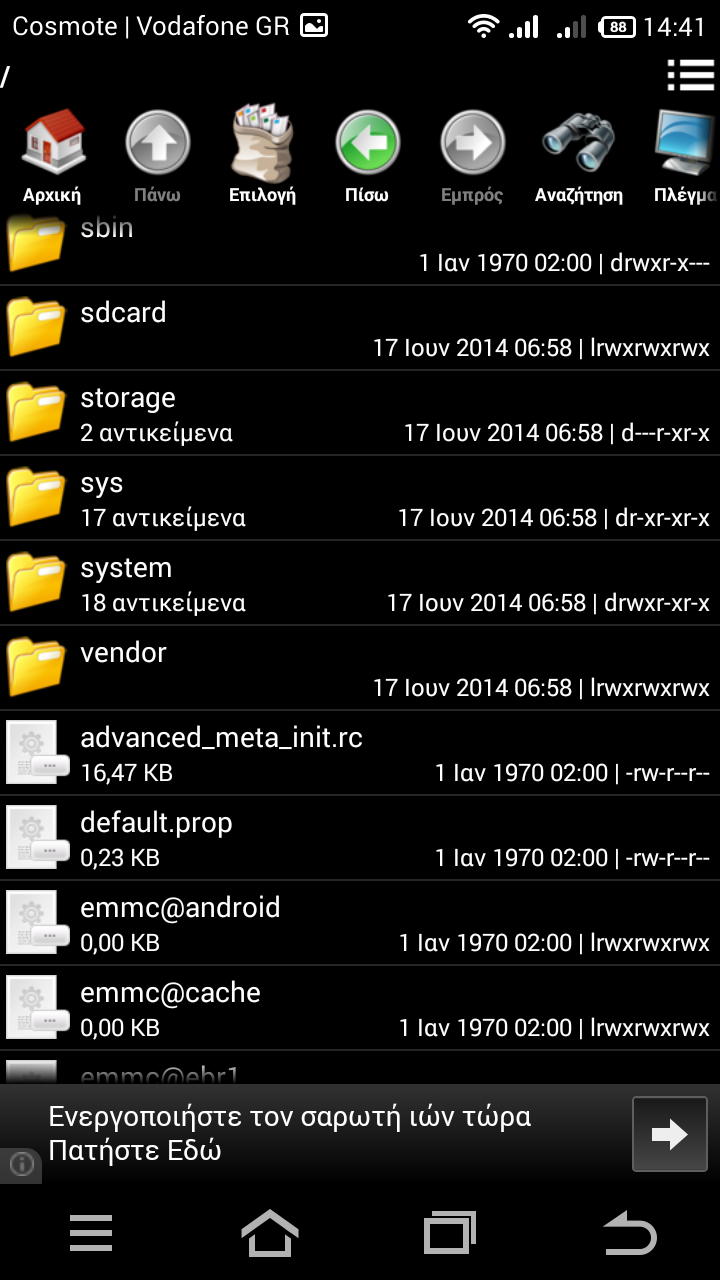The height and width of the screenshot is (1280, 720).
Task: Switch view using Πλέγμα
Action: (686, 157)
